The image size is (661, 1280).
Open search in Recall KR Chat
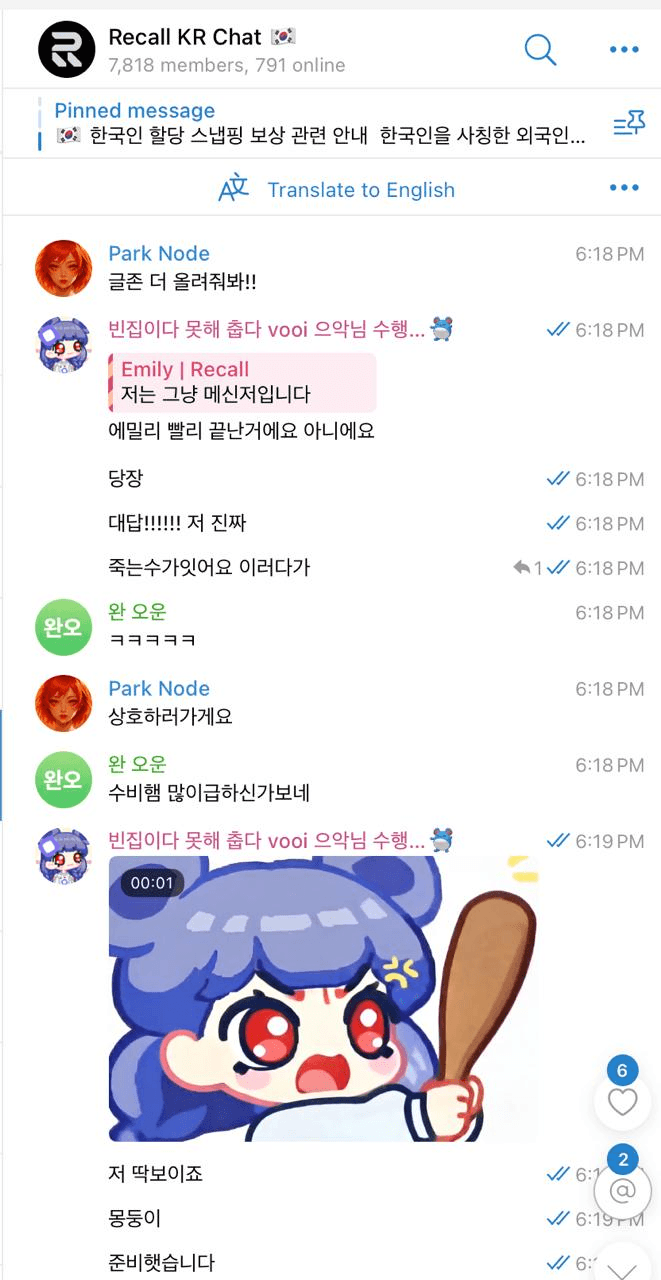[x=540, y=49]
